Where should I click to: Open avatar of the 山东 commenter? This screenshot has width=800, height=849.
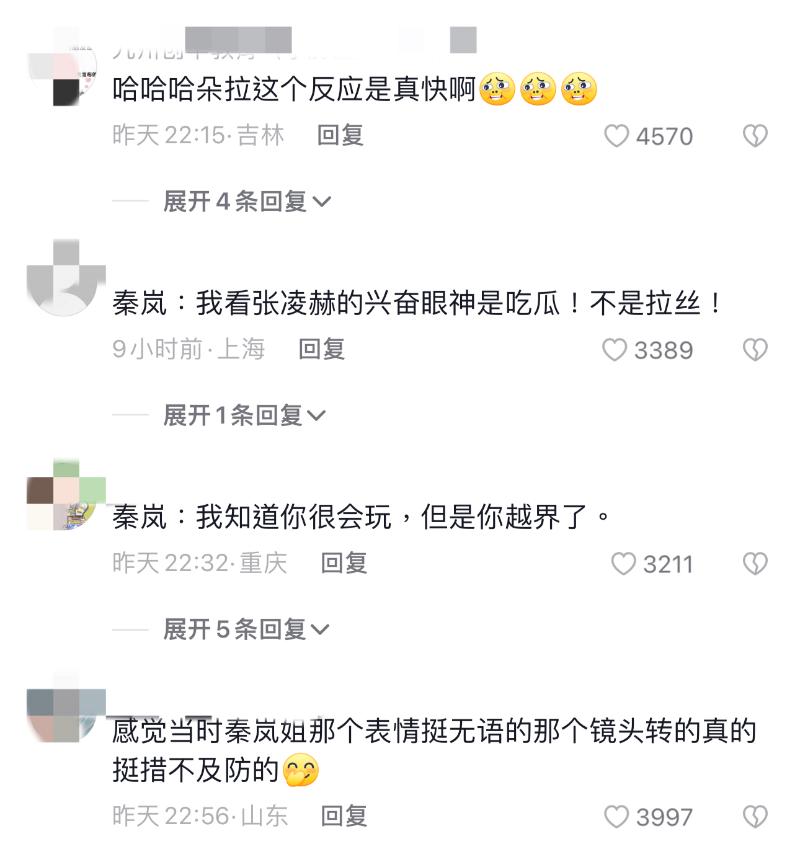coord(65,714)
